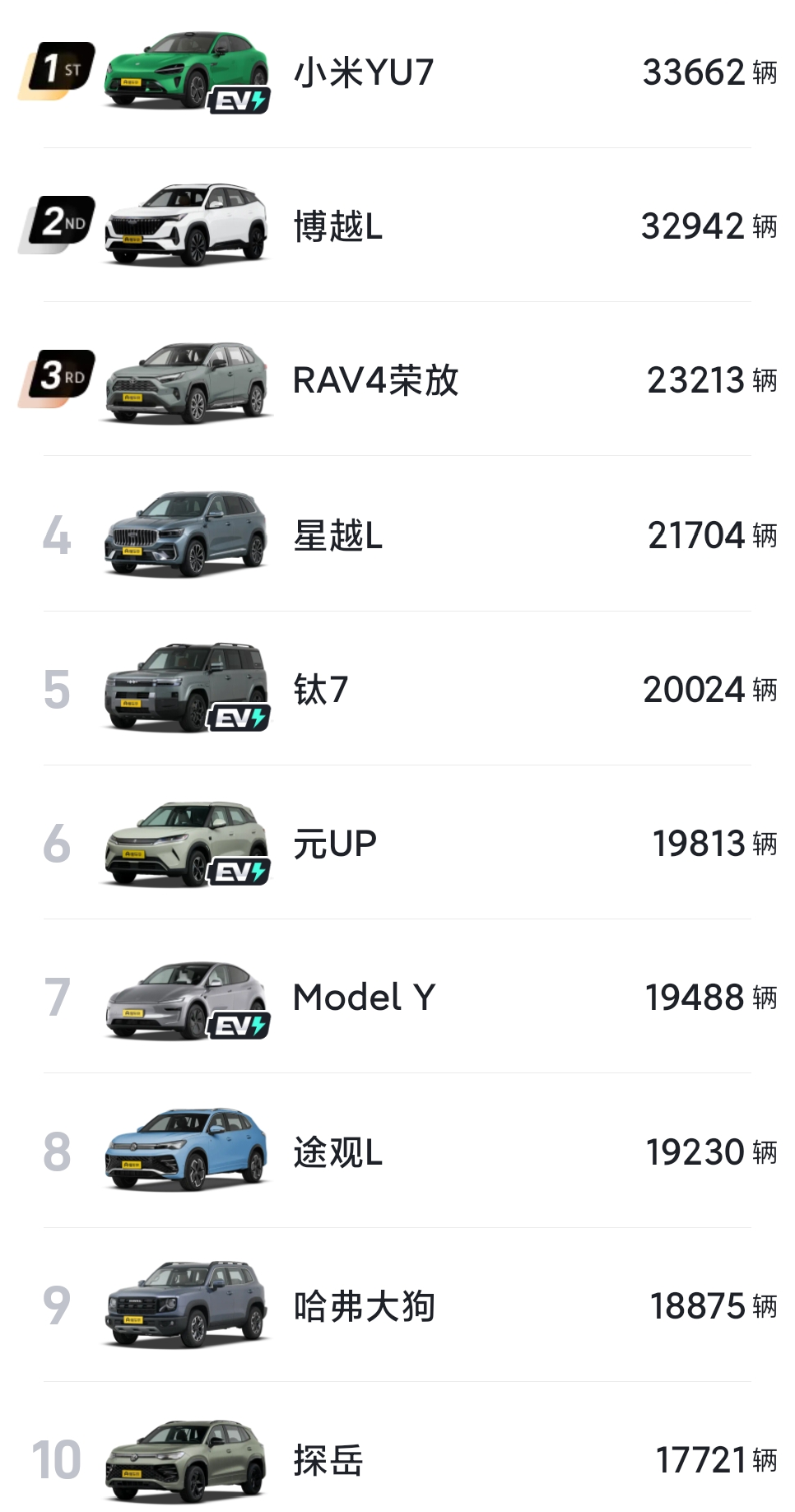The height and width of the screenshot is (1512, 795).
Task: Tap the 探岳 ranking row
Action: (x=328, y=1460)
